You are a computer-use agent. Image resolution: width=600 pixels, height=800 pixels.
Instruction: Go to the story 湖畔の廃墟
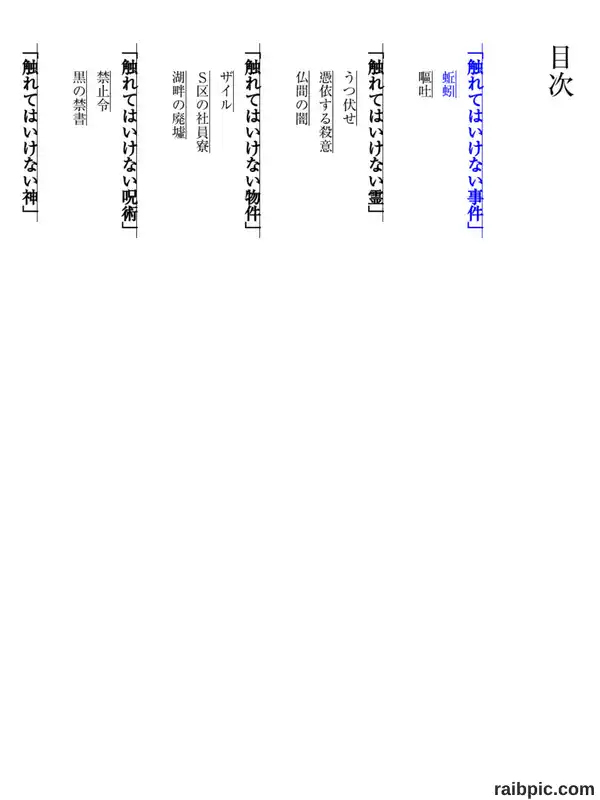pos(179,105)
